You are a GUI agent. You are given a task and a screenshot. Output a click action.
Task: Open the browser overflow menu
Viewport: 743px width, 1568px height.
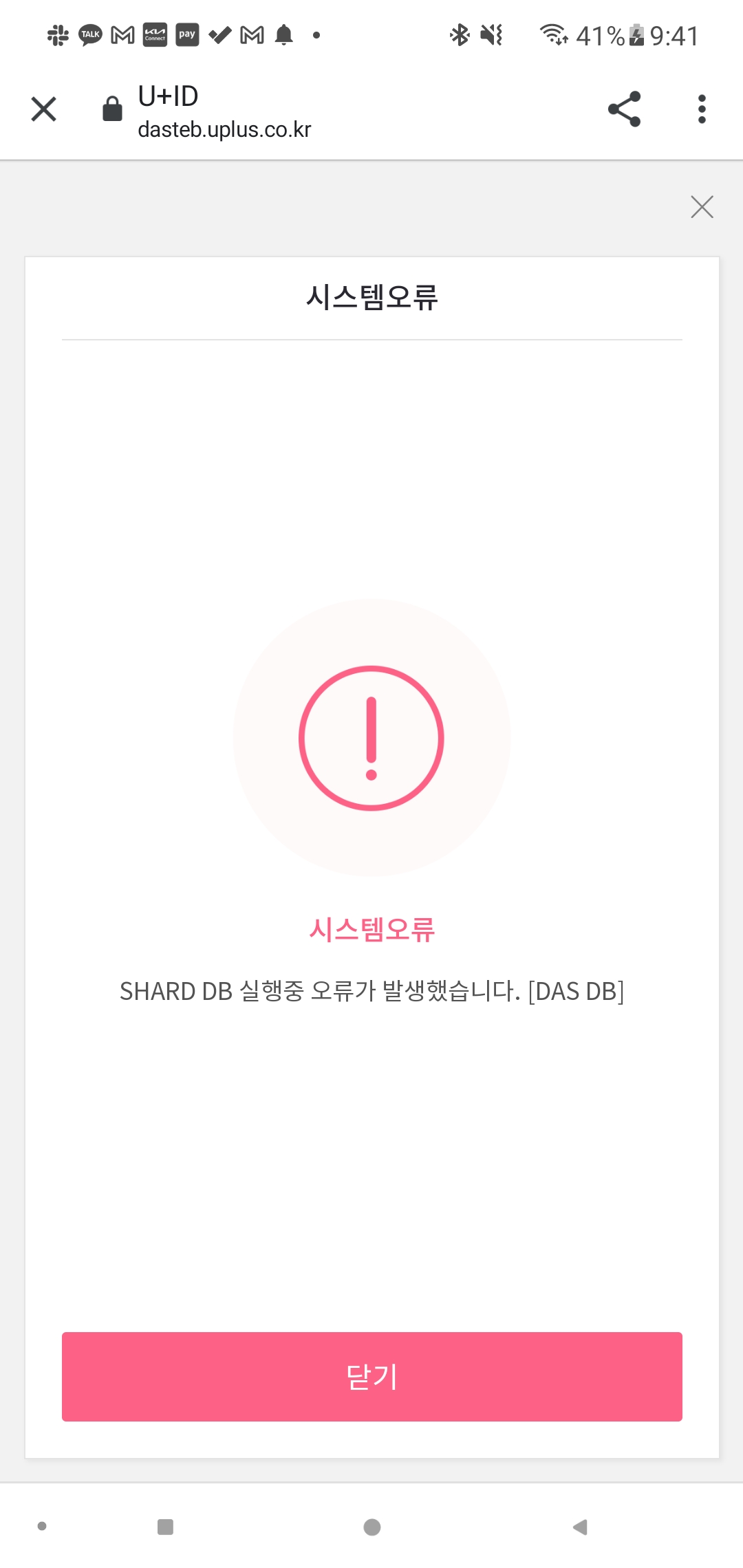pyautogui.click(x=702, y=109)
